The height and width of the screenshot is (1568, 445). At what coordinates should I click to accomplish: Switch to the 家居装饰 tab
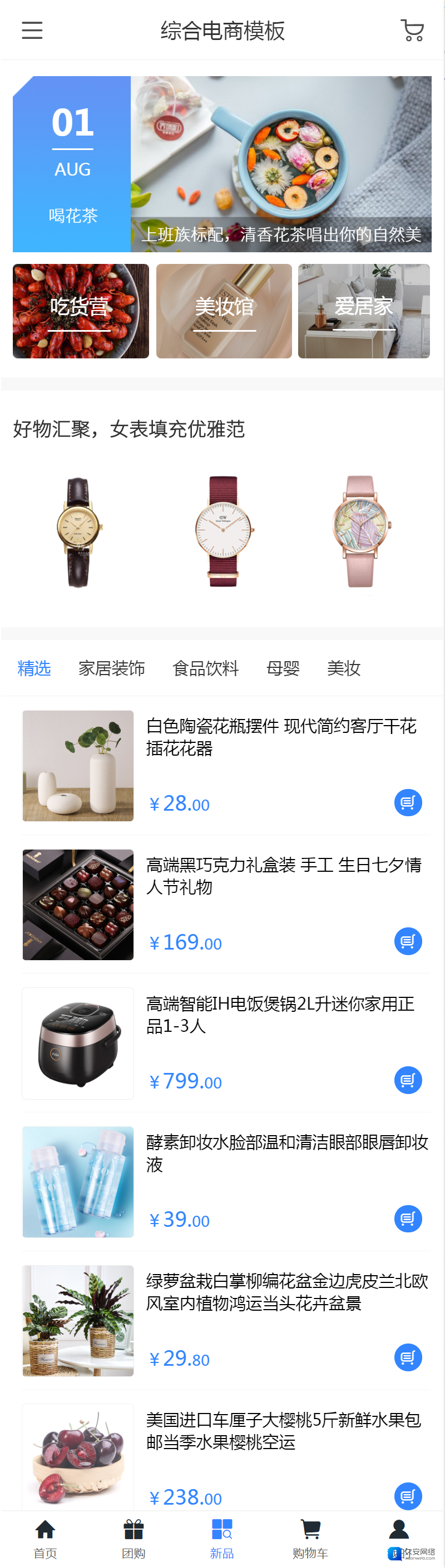click(x=112, y=668)
